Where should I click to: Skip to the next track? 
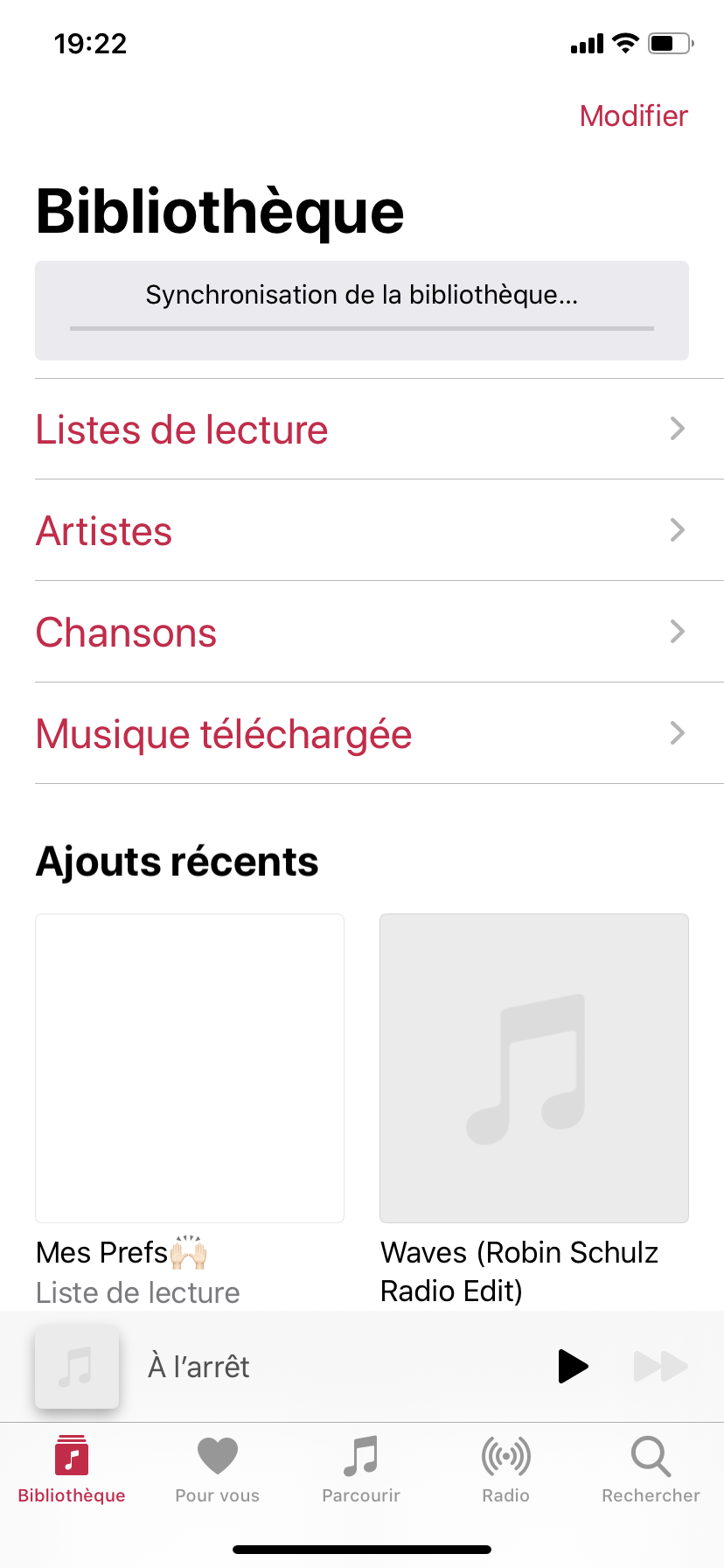(660, 1366)
